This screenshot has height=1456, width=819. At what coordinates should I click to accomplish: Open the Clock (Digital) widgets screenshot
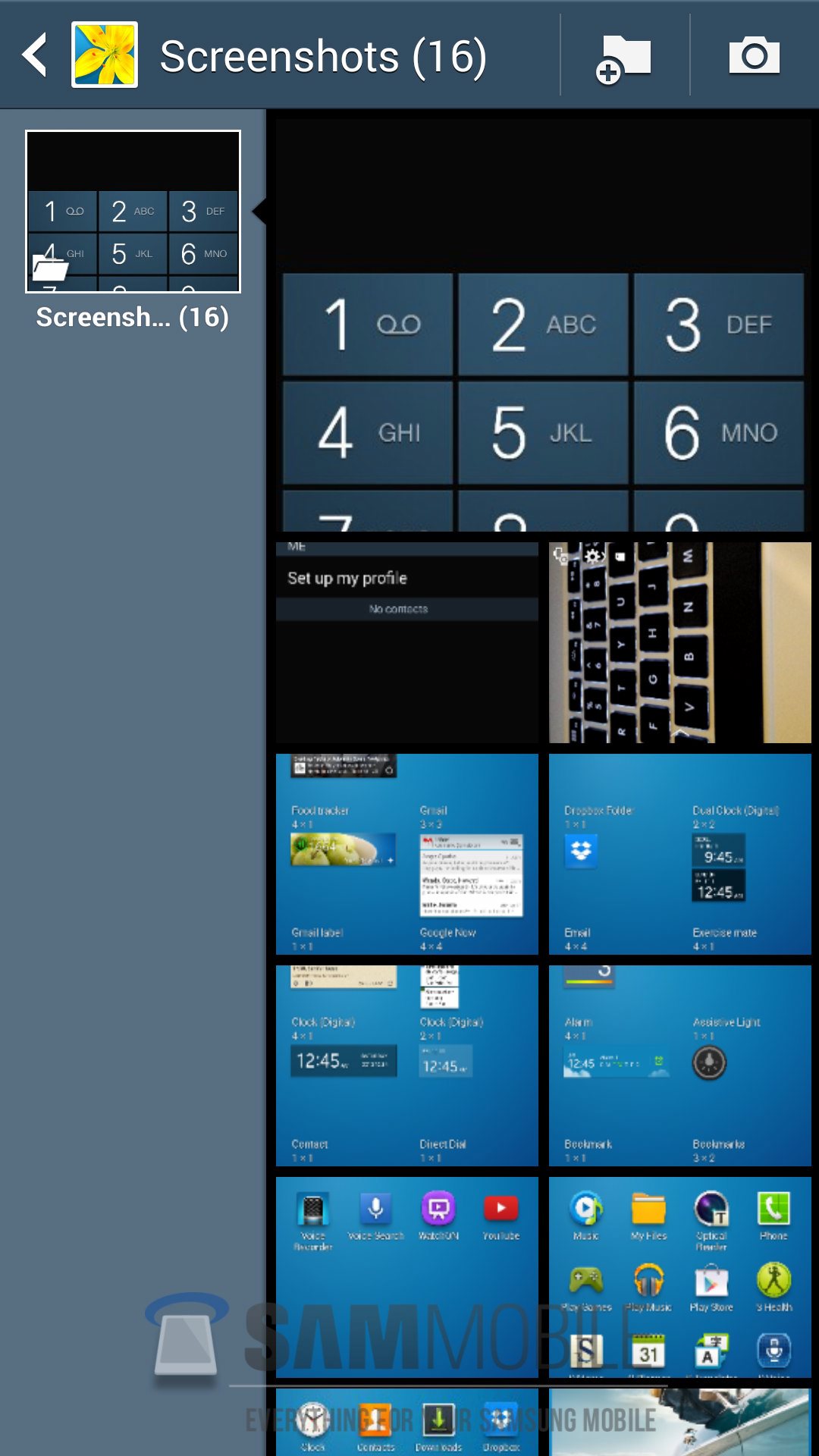pyautogui.click(x=407, y=1065)
